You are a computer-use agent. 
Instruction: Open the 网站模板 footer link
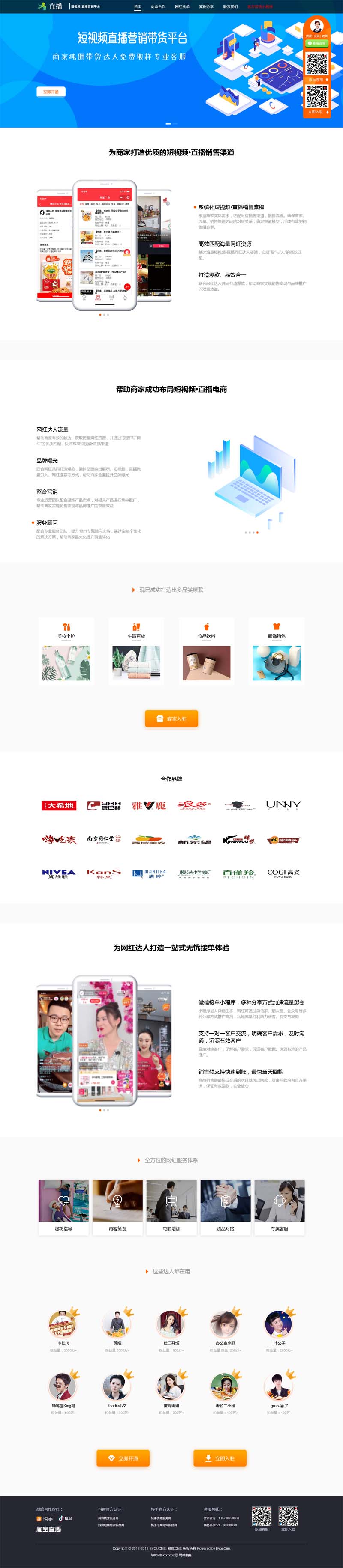click(185, 1555)
